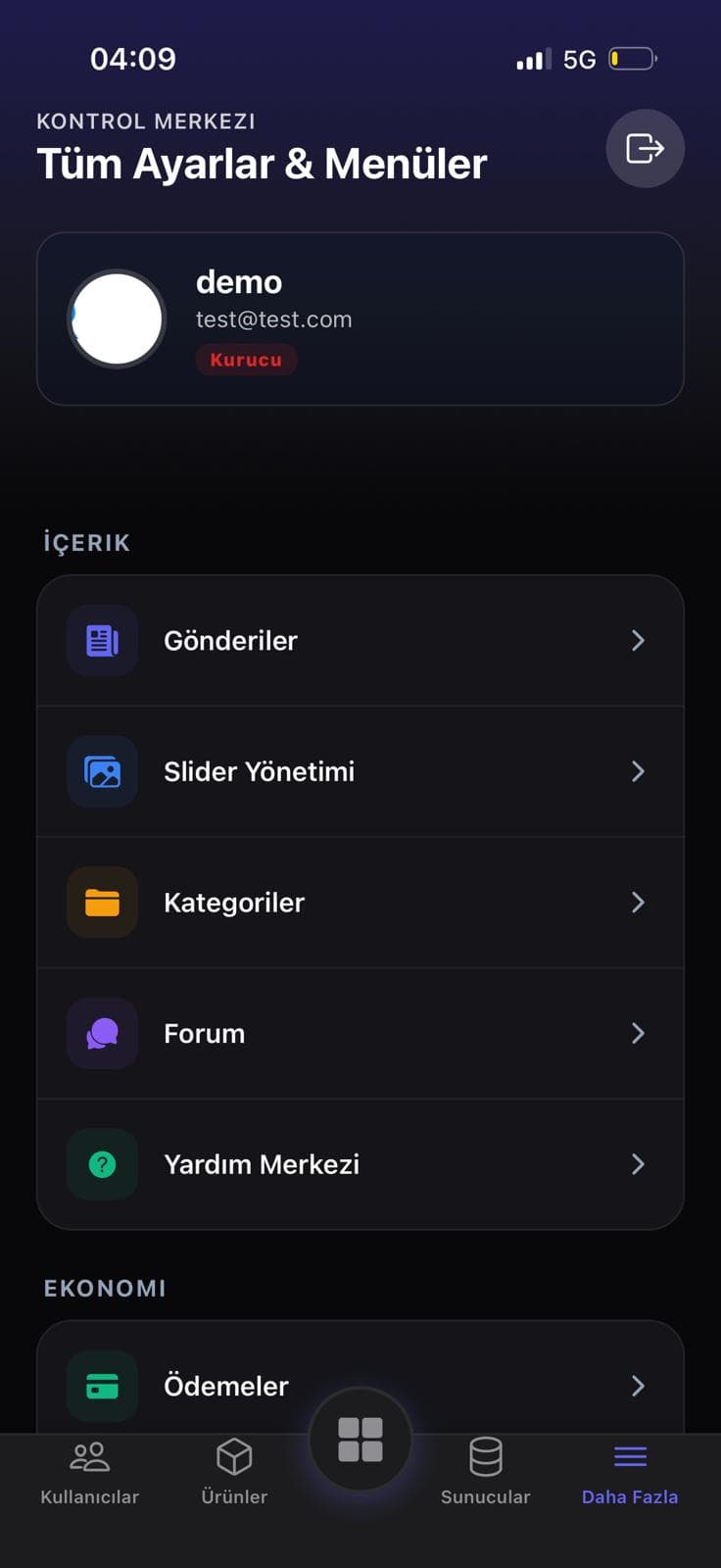Switch to the Kullanıcılar tab
721x1568 pixels.
tap(89, 1472)
